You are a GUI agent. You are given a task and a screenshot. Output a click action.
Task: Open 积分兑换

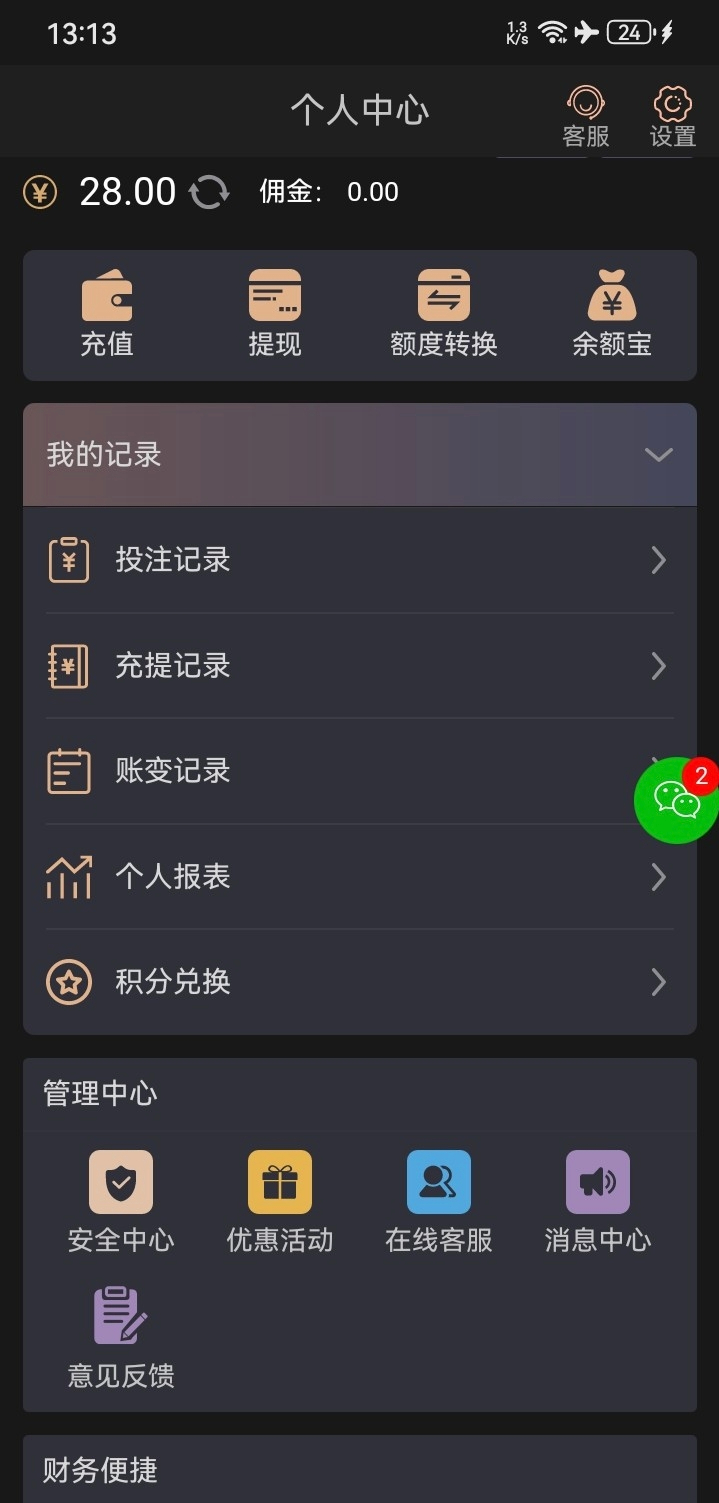click(x=359, y=982)
